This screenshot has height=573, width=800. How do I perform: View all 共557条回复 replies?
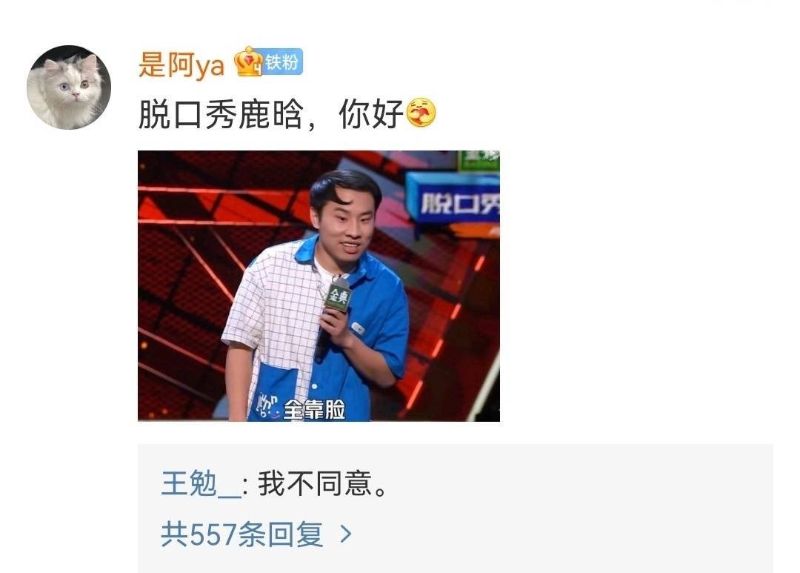pos(256,534)
